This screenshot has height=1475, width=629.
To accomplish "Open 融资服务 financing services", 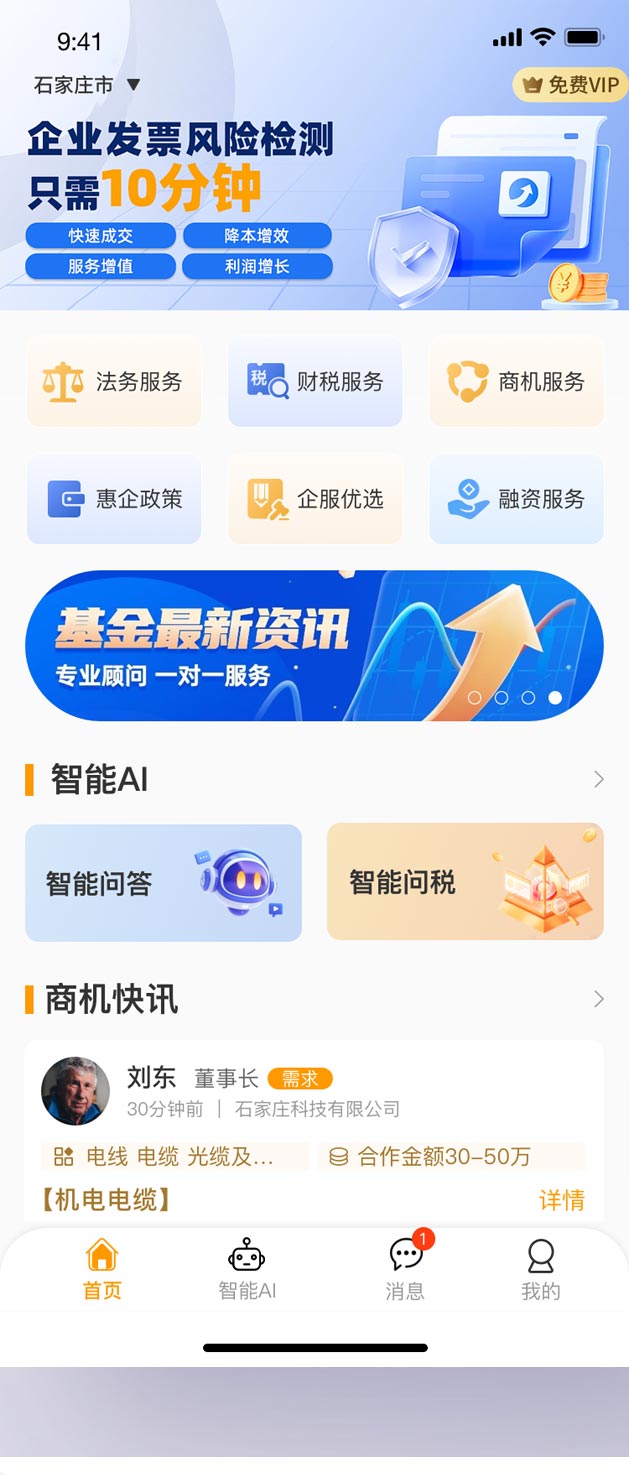I will (x=516, y=499).
